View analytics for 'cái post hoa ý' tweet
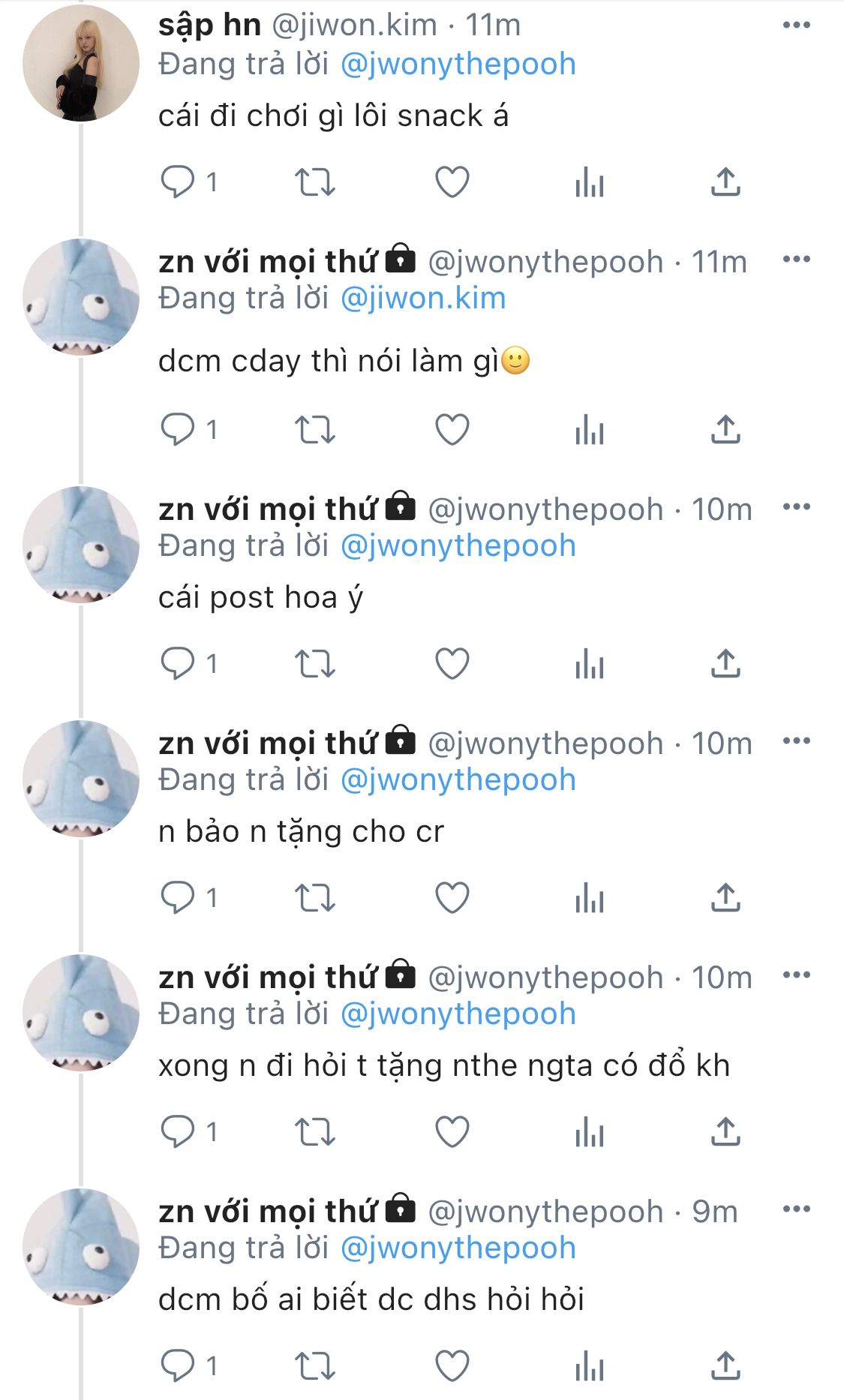844x1400 pixels. [590, 664]
